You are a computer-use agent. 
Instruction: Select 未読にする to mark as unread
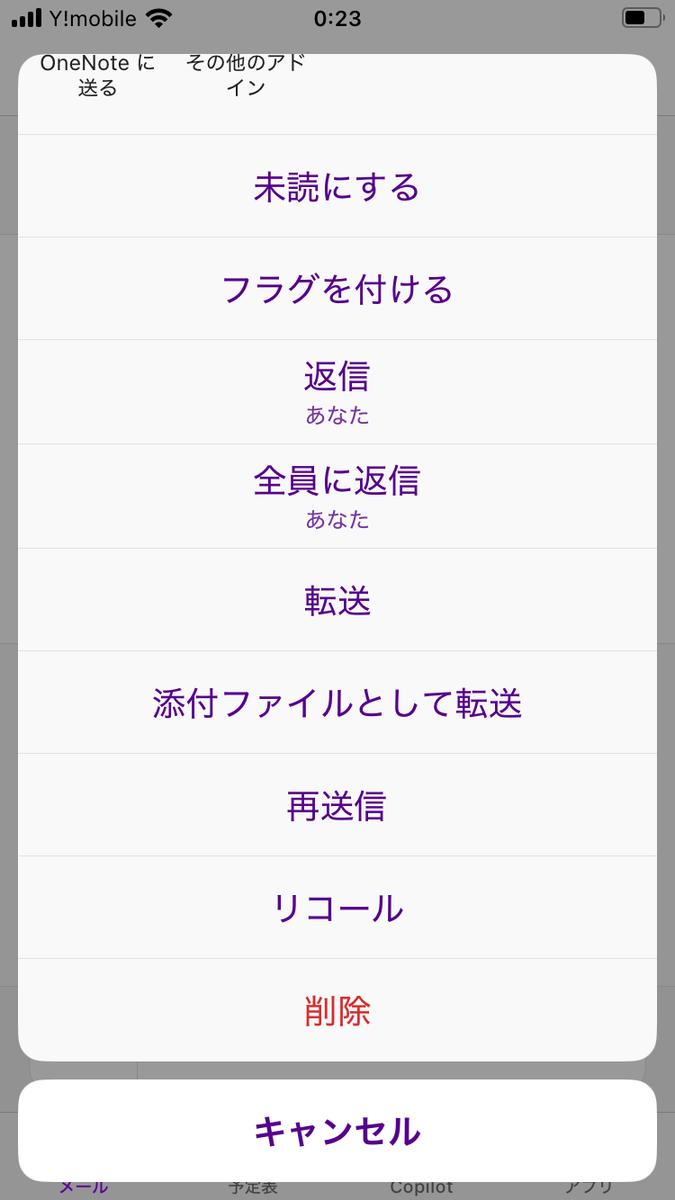tap(337, 187)
